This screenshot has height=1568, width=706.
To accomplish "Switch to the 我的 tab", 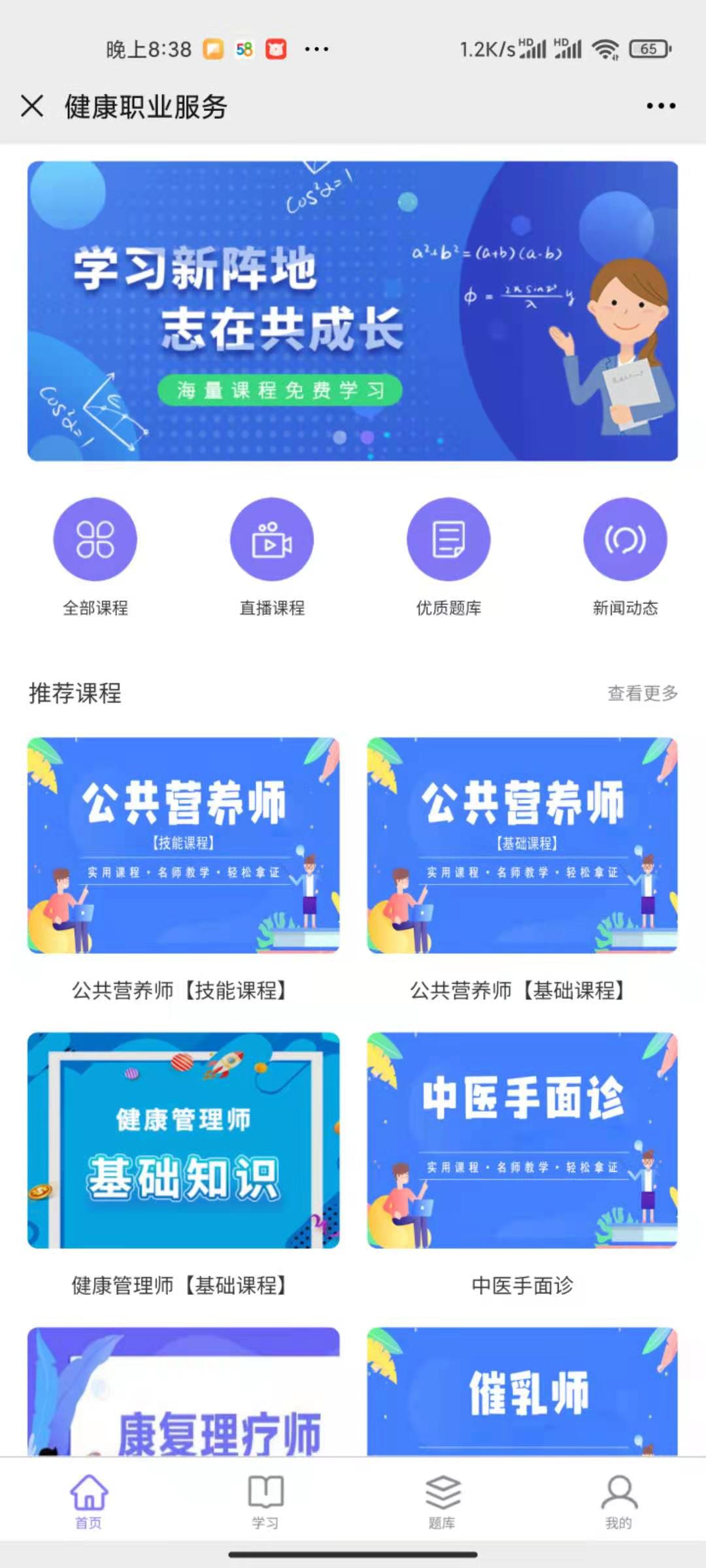I will point(618,1501).
